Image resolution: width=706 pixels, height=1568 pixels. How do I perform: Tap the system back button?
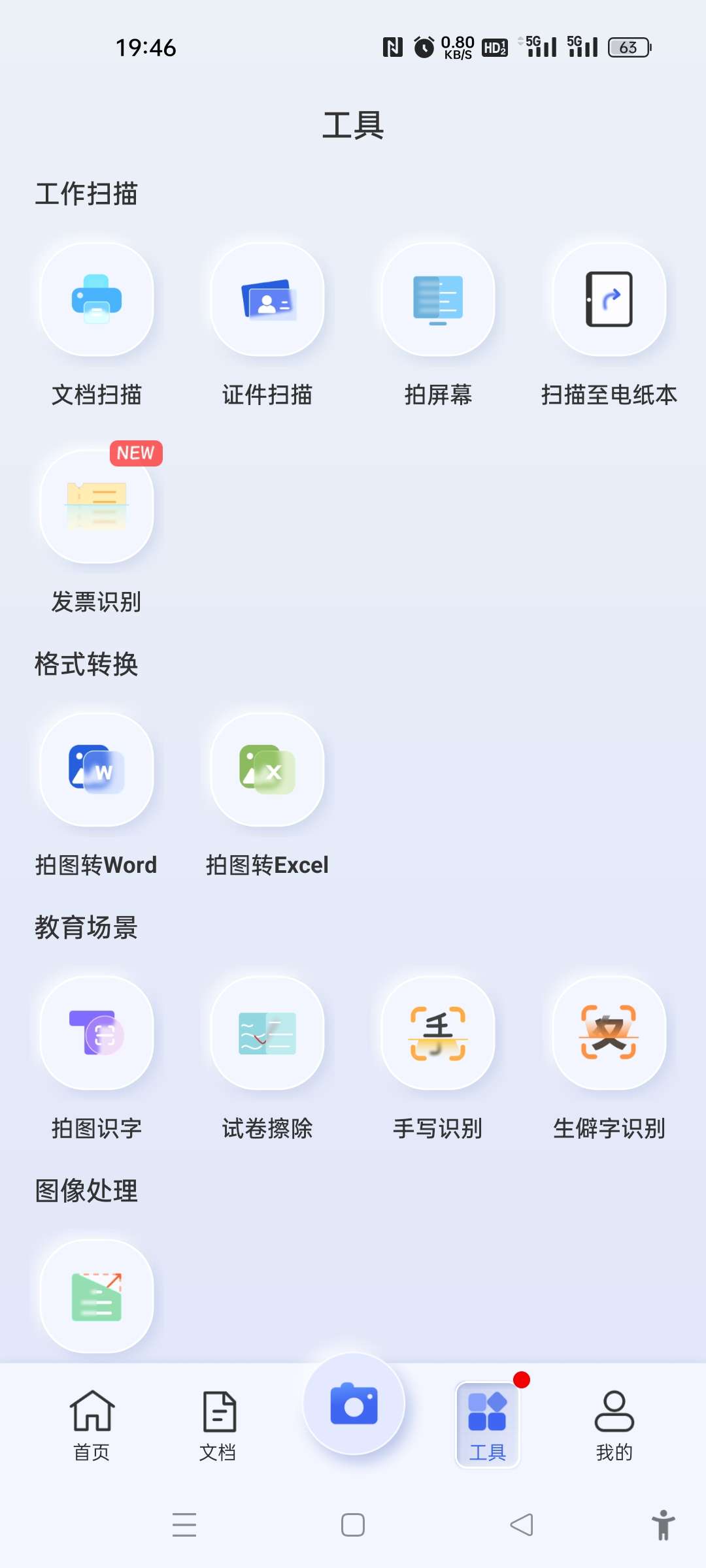522,1525
